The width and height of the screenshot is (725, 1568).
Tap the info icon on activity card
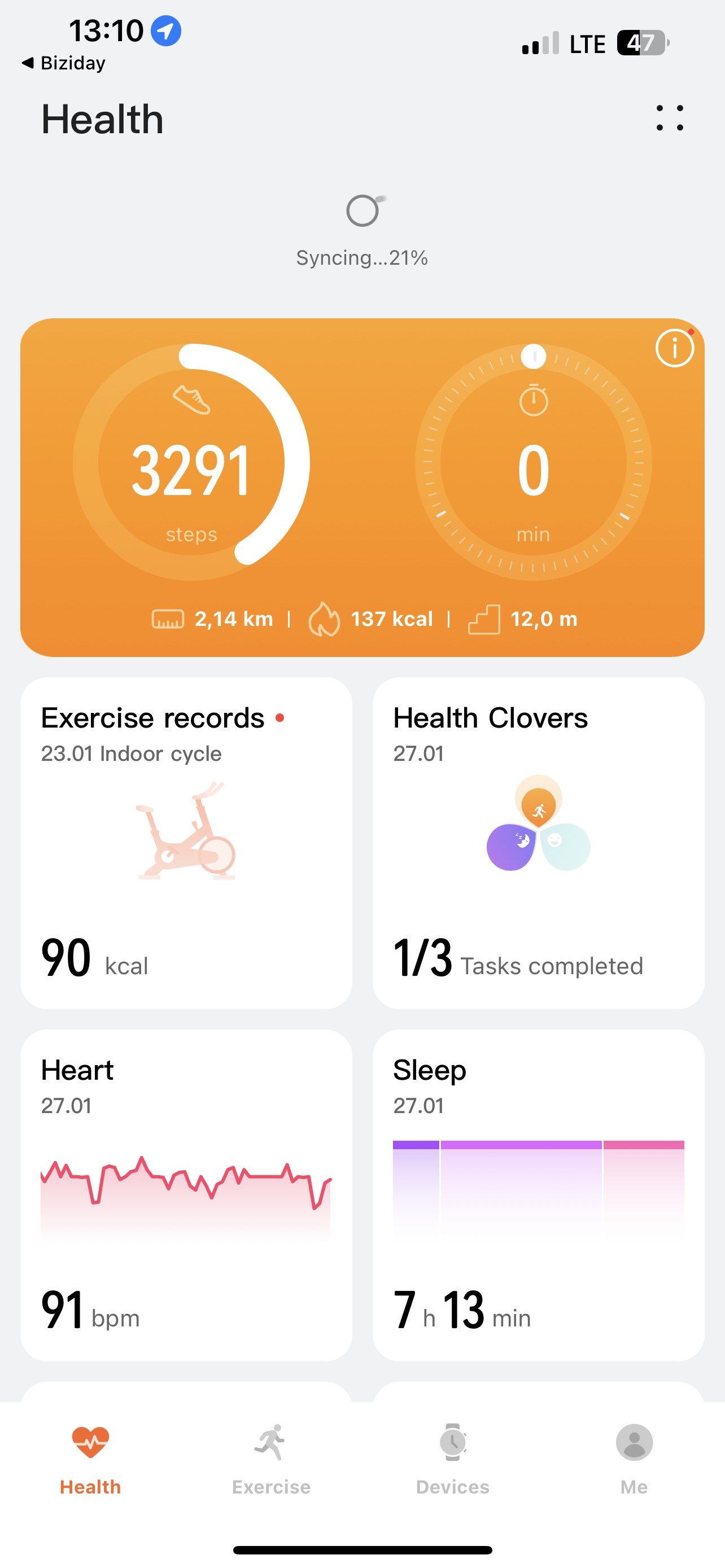(675, 348)
